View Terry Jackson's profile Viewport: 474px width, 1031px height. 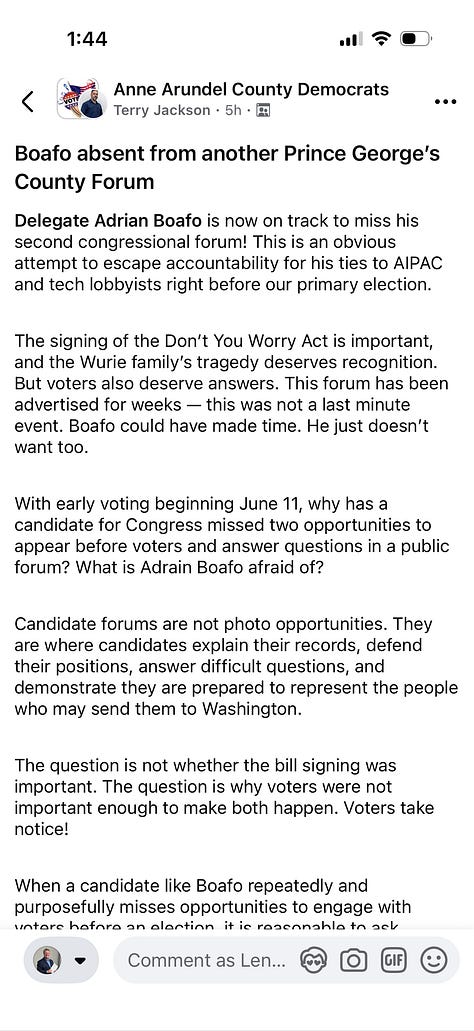click(161, 110)
